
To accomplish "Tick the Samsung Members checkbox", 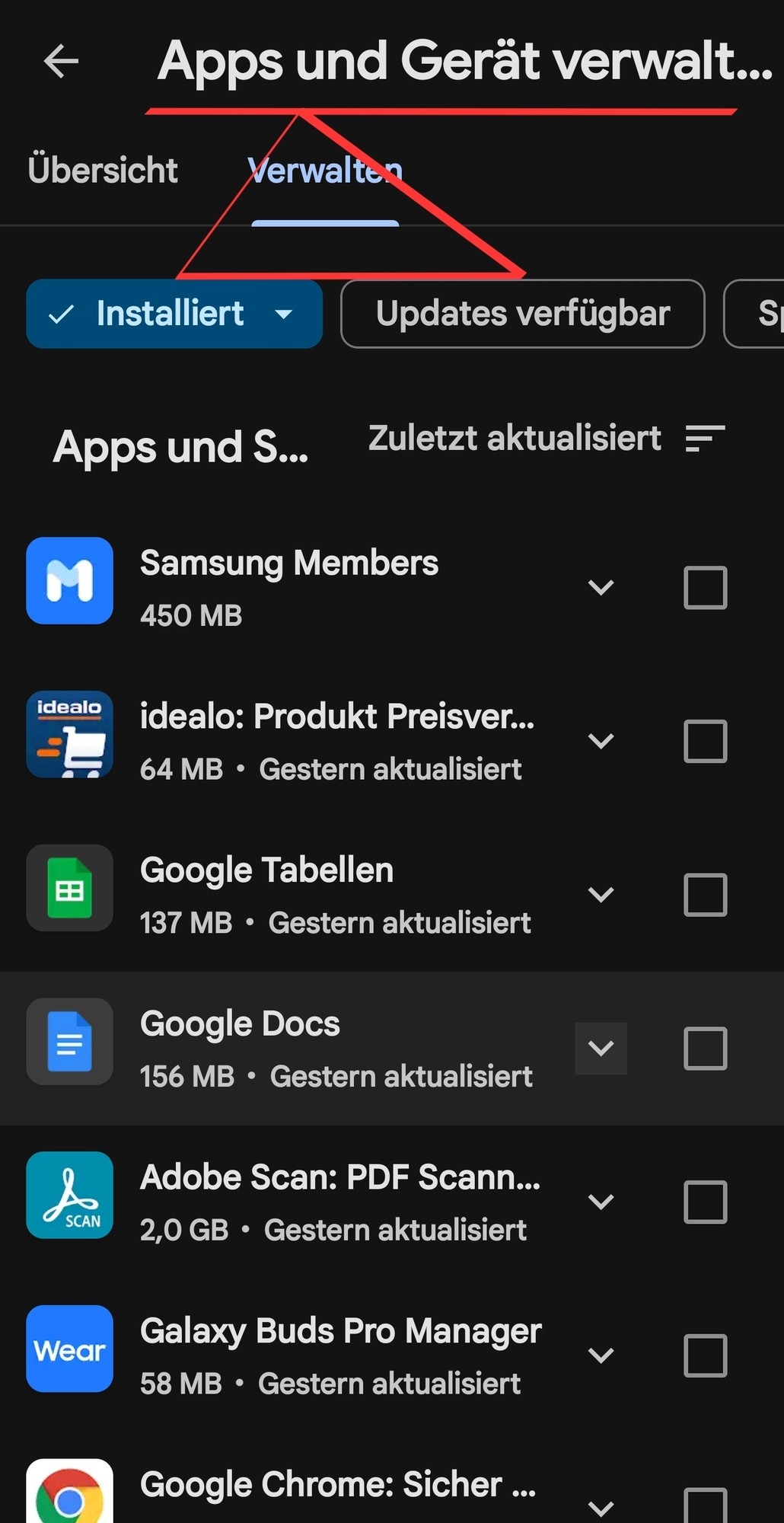I will 705,587.
